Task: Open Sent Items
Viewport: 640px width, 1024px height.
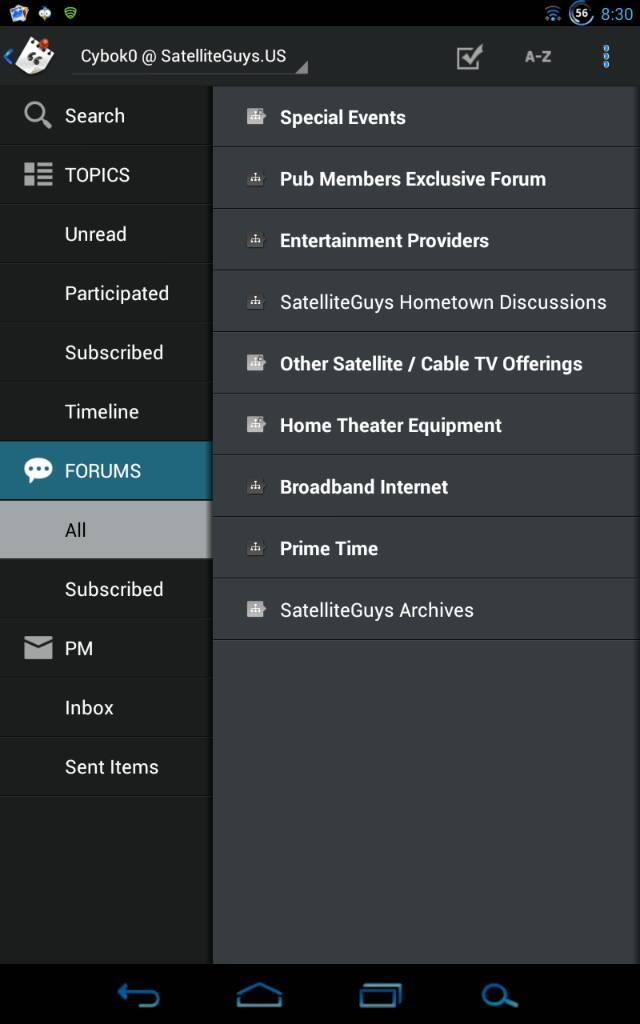Action: point(106,767)
